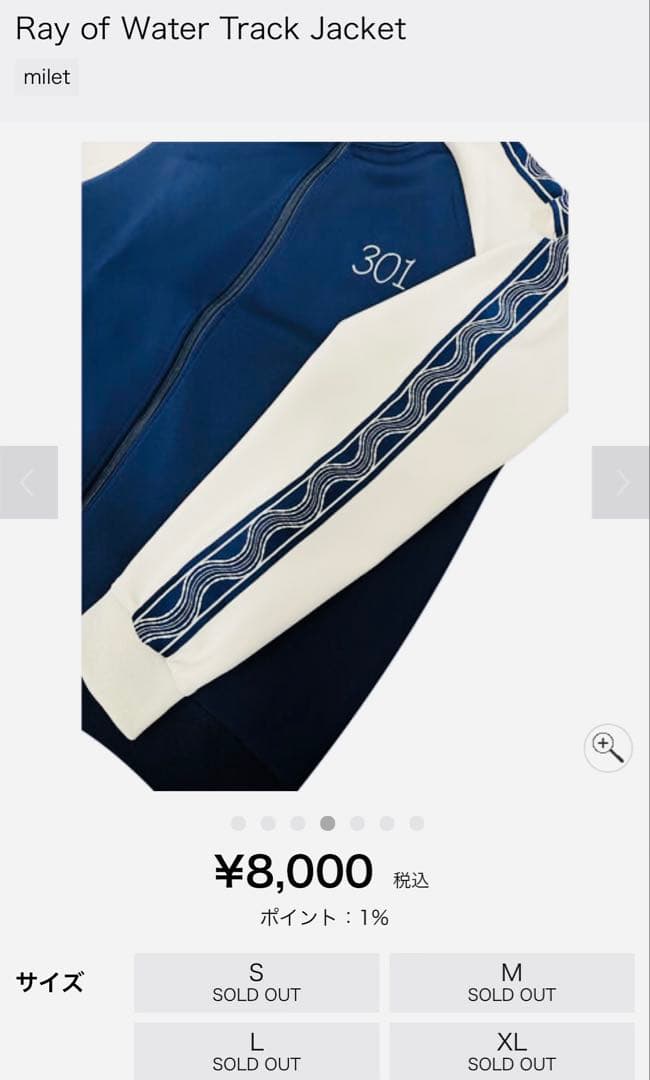Choose size L
This screenshot has width=650, height=1080.
coord(256,1050)
